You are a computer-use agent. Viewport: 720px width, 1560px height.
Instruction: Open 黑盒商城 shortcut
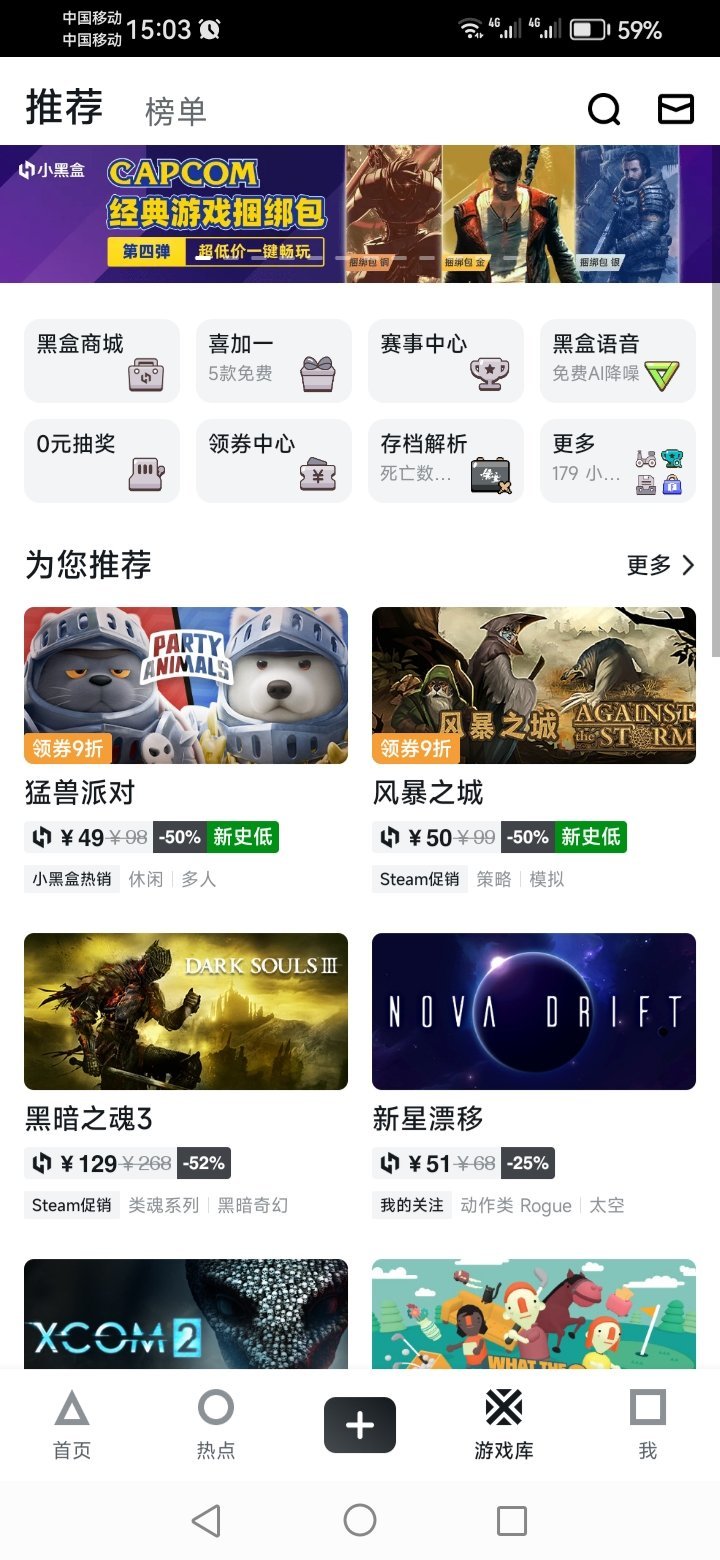102,361
